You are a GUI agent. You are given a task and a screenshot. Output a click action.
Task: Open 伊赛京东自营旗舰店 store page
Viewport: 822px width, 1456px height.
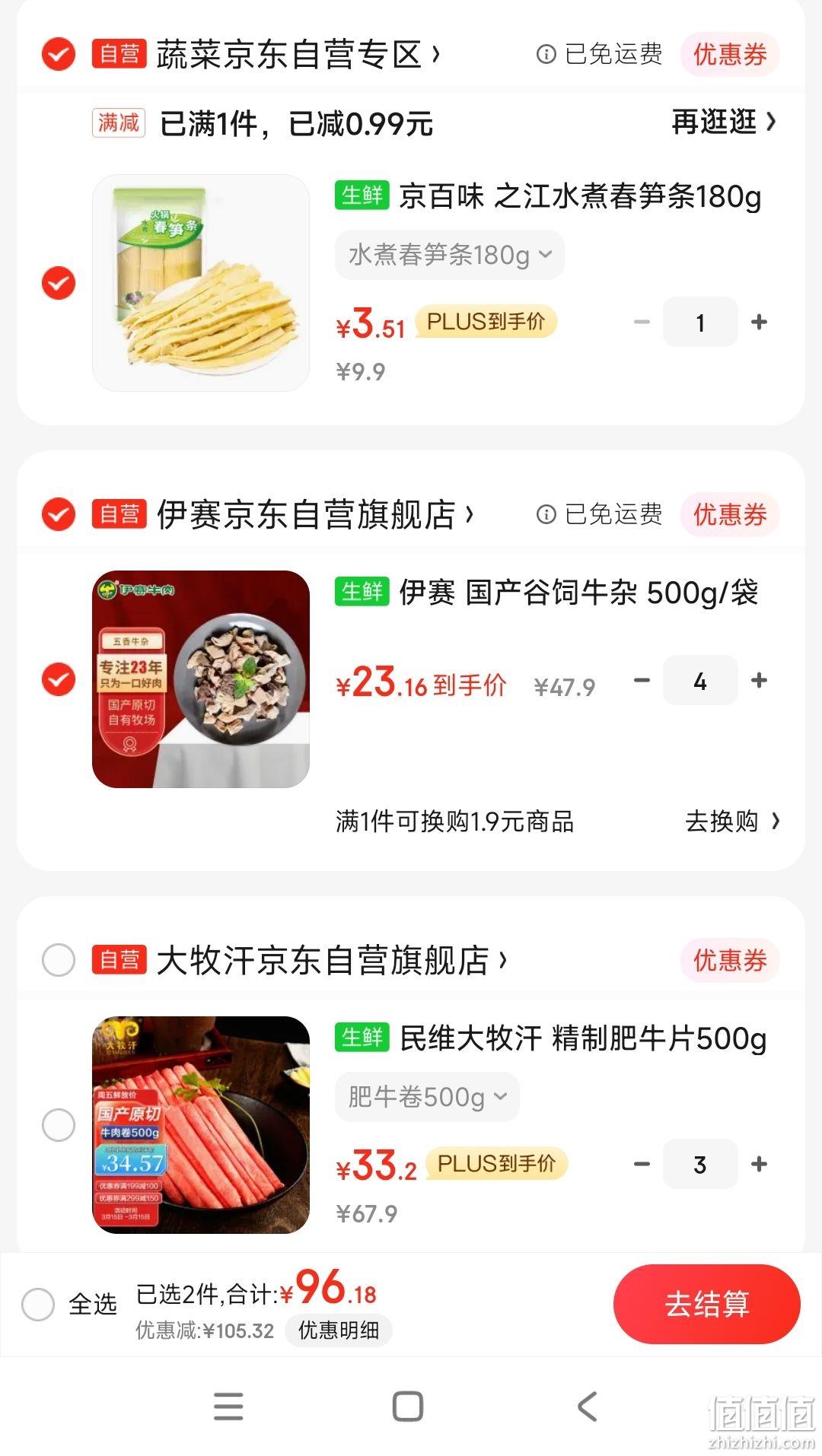coord(315,514)
